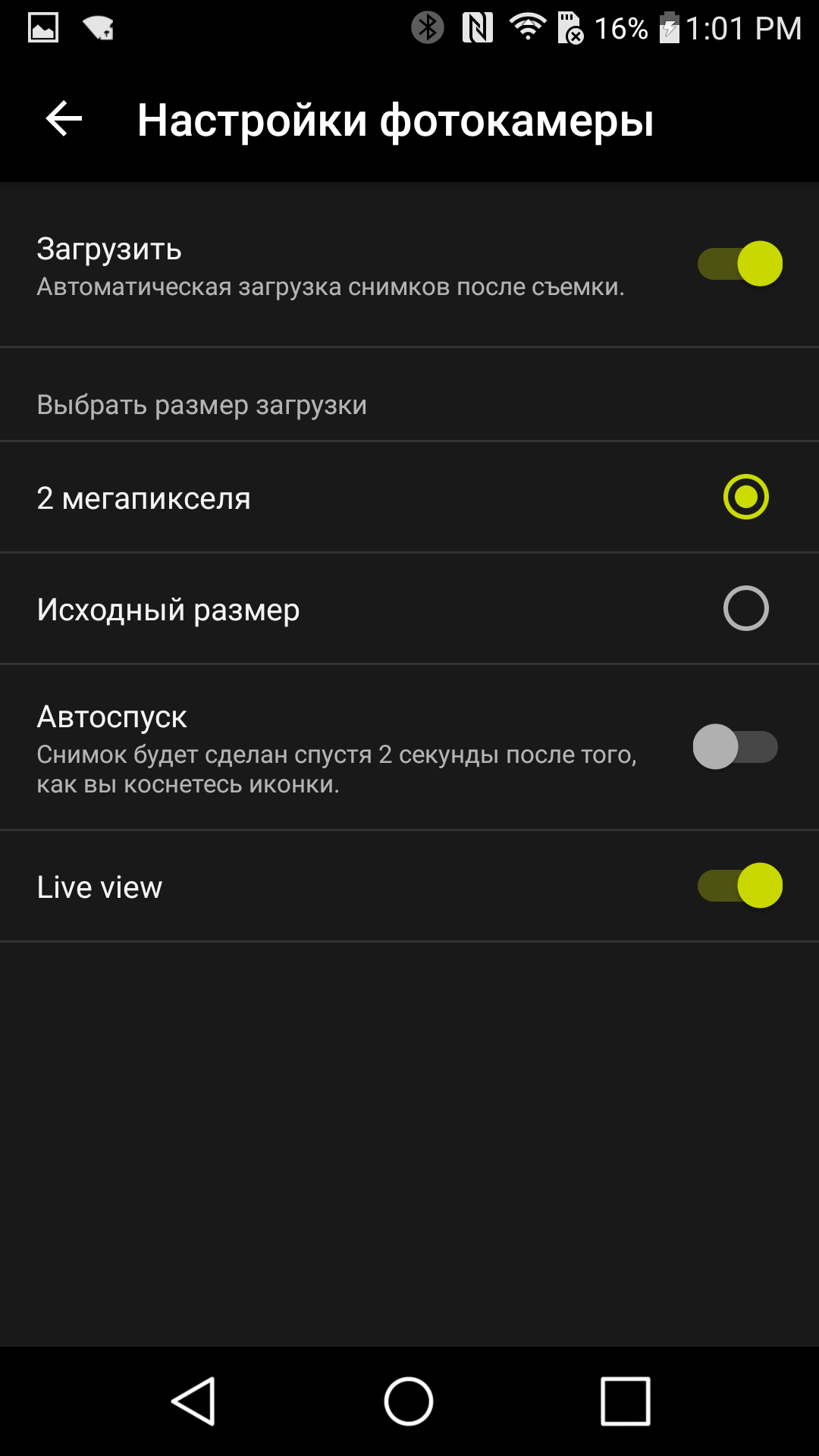Turn off Live view
This screenshot has width=819, height=1456.
(x=739, y=886)
